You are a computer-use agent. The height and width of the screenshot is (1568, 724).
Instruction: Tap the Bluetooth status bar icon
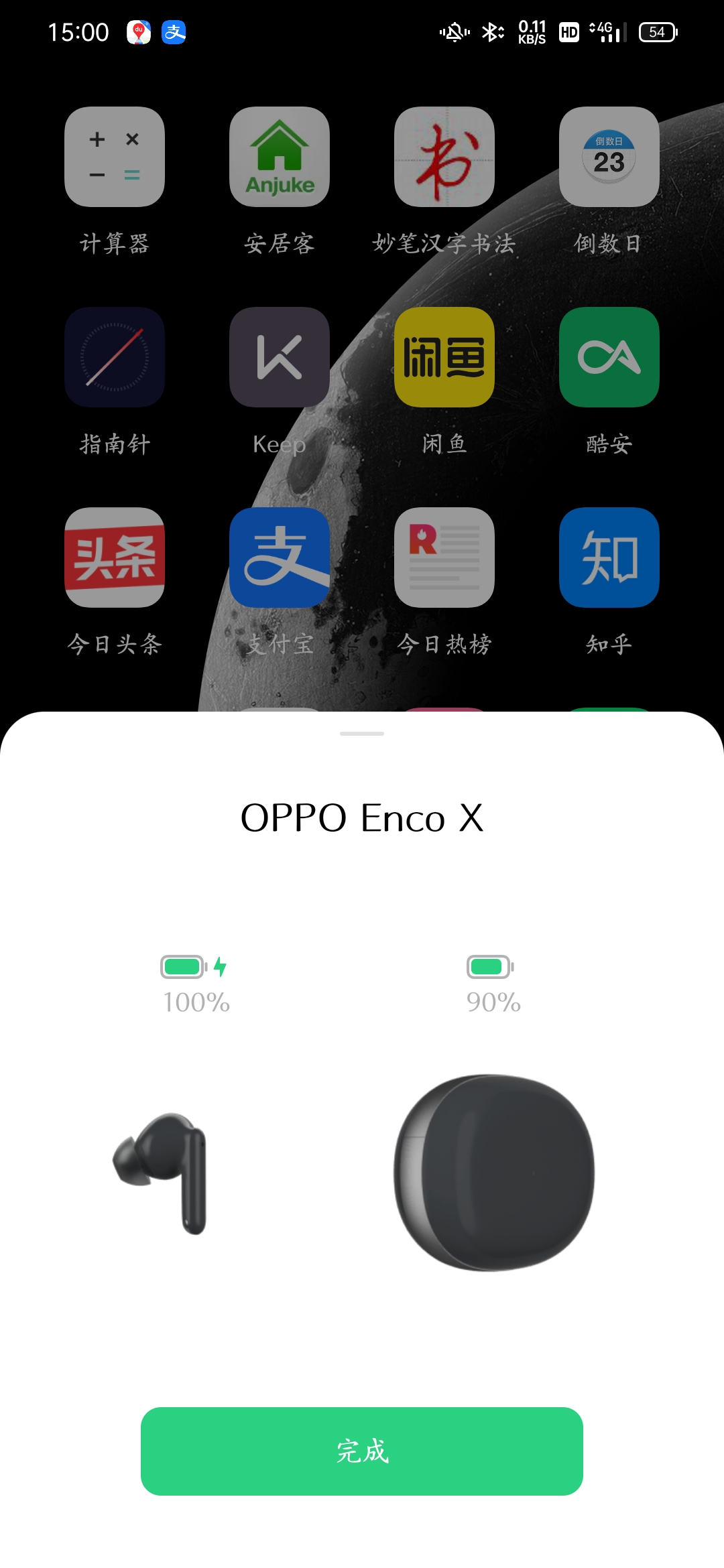[492, 31]
